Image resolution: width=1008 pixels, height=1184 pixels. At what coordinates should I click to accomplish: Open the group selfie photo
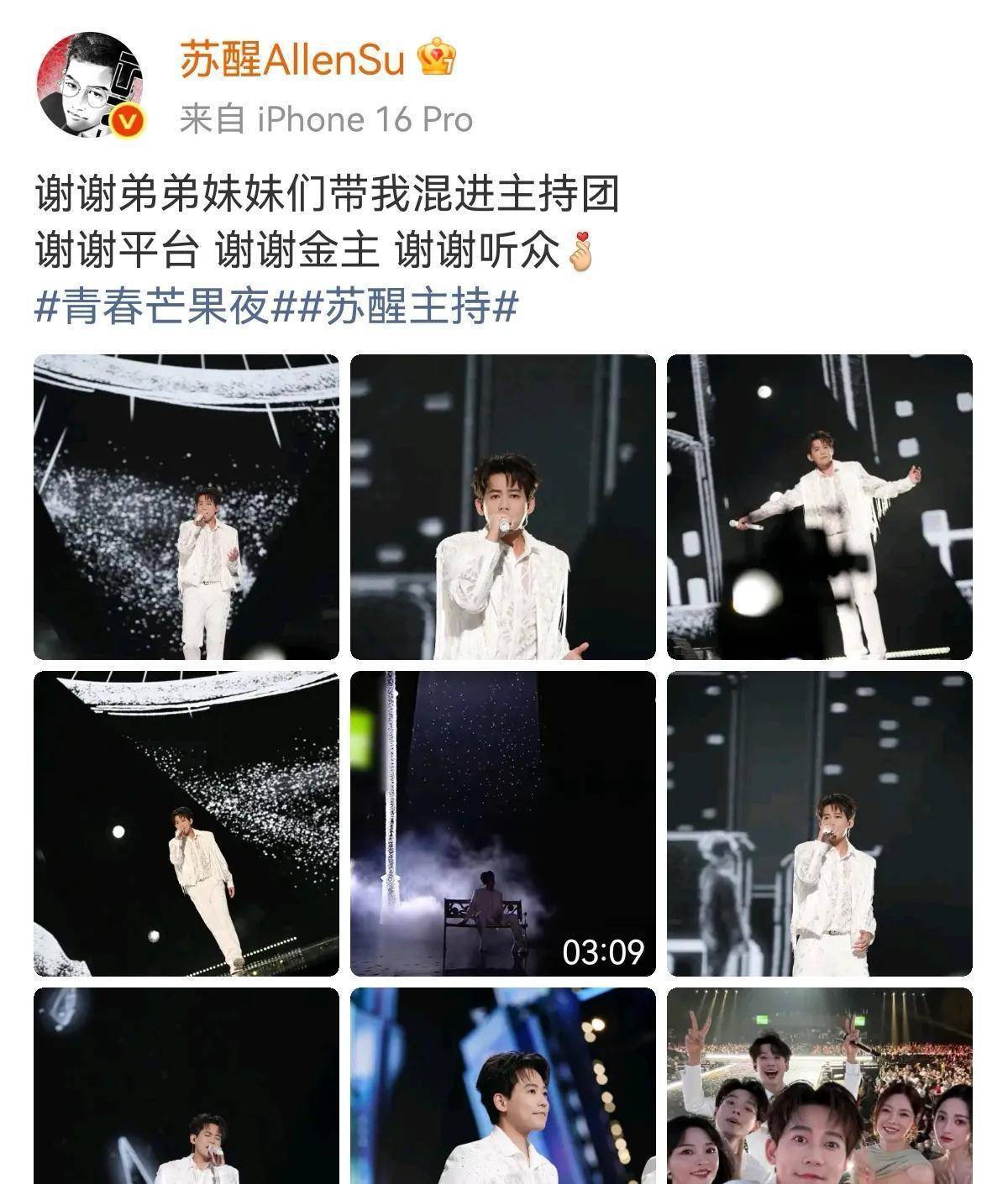click(819, 1086)
